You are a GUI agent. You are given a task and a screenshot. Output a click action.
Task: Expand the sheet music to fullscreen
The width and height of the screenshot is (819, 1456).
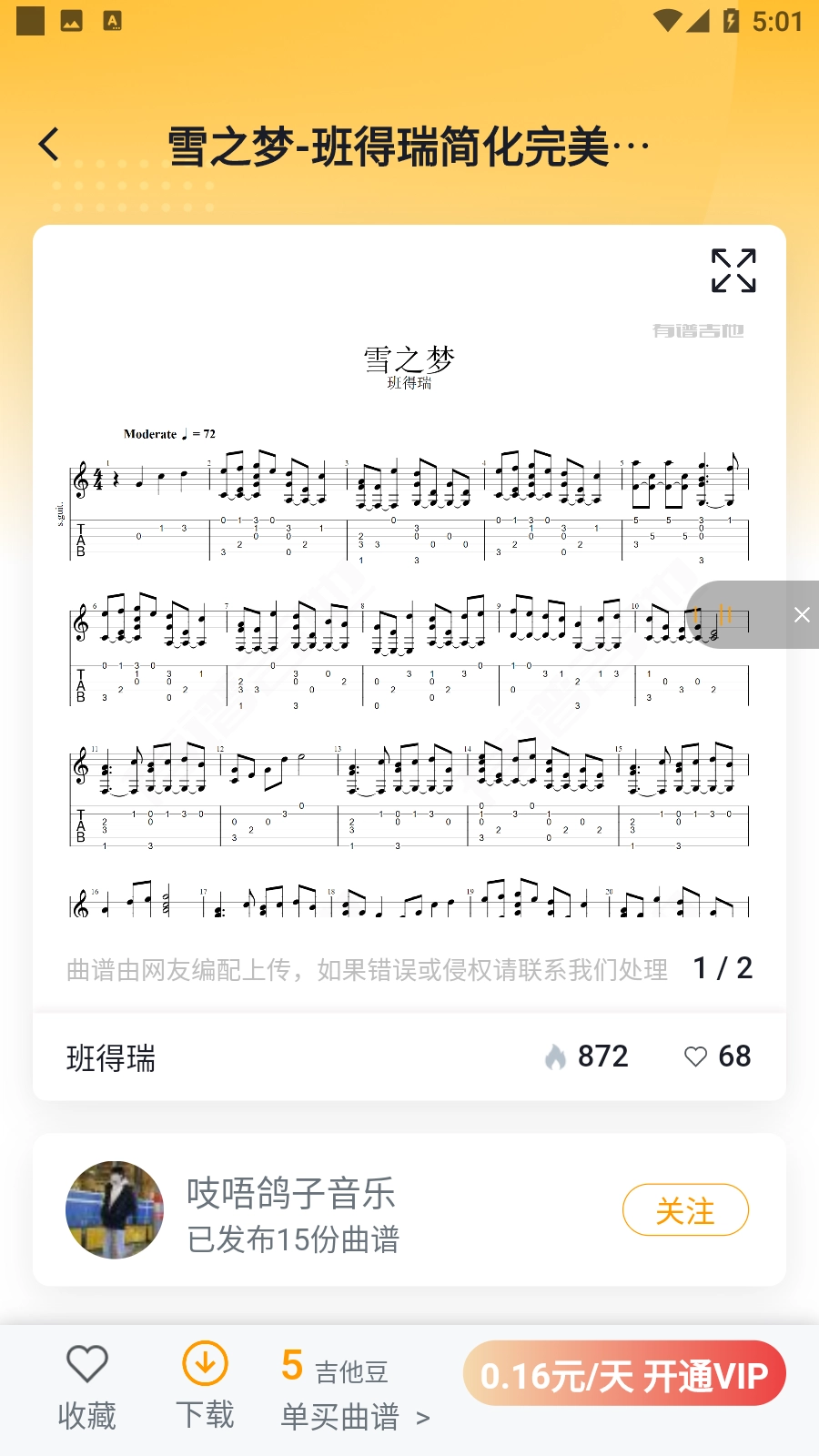(x=733, y=270)
